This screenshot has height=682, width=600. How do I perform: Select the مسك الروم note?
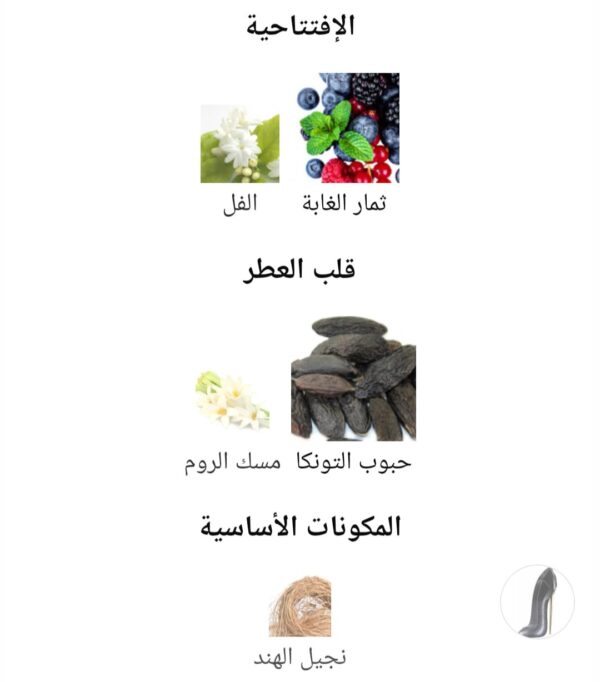232,399
